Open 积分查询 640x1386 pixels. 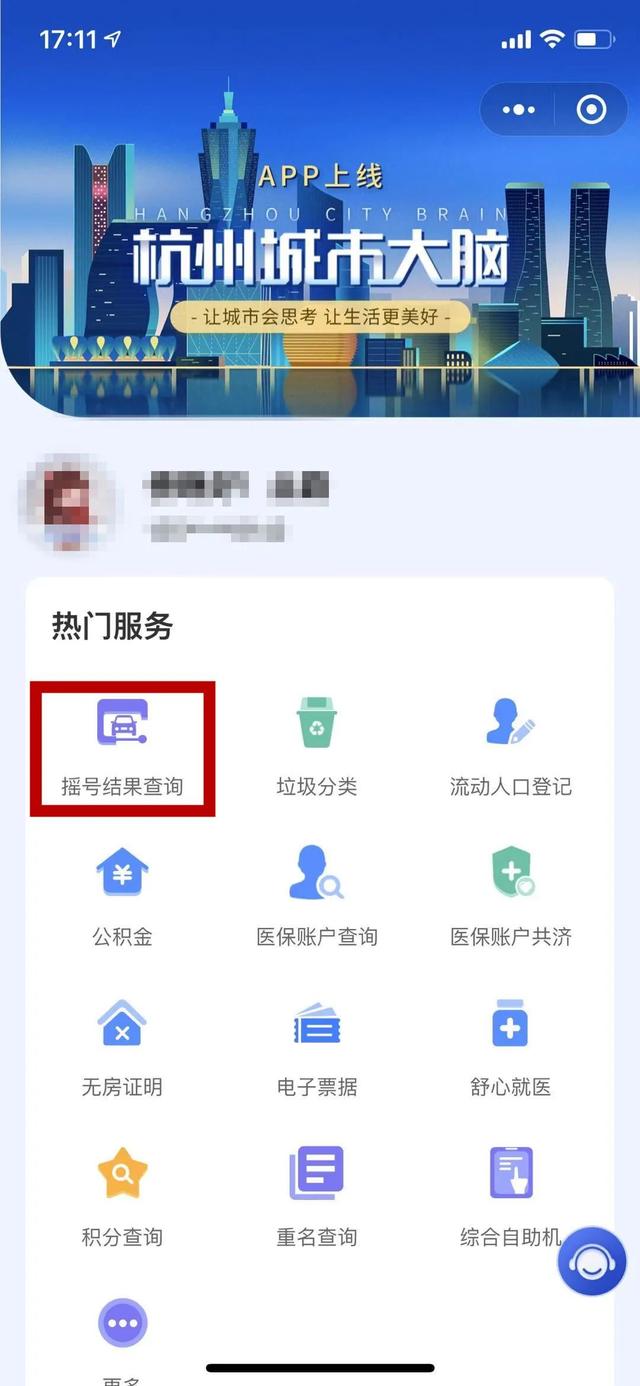tap(122, 1197)
